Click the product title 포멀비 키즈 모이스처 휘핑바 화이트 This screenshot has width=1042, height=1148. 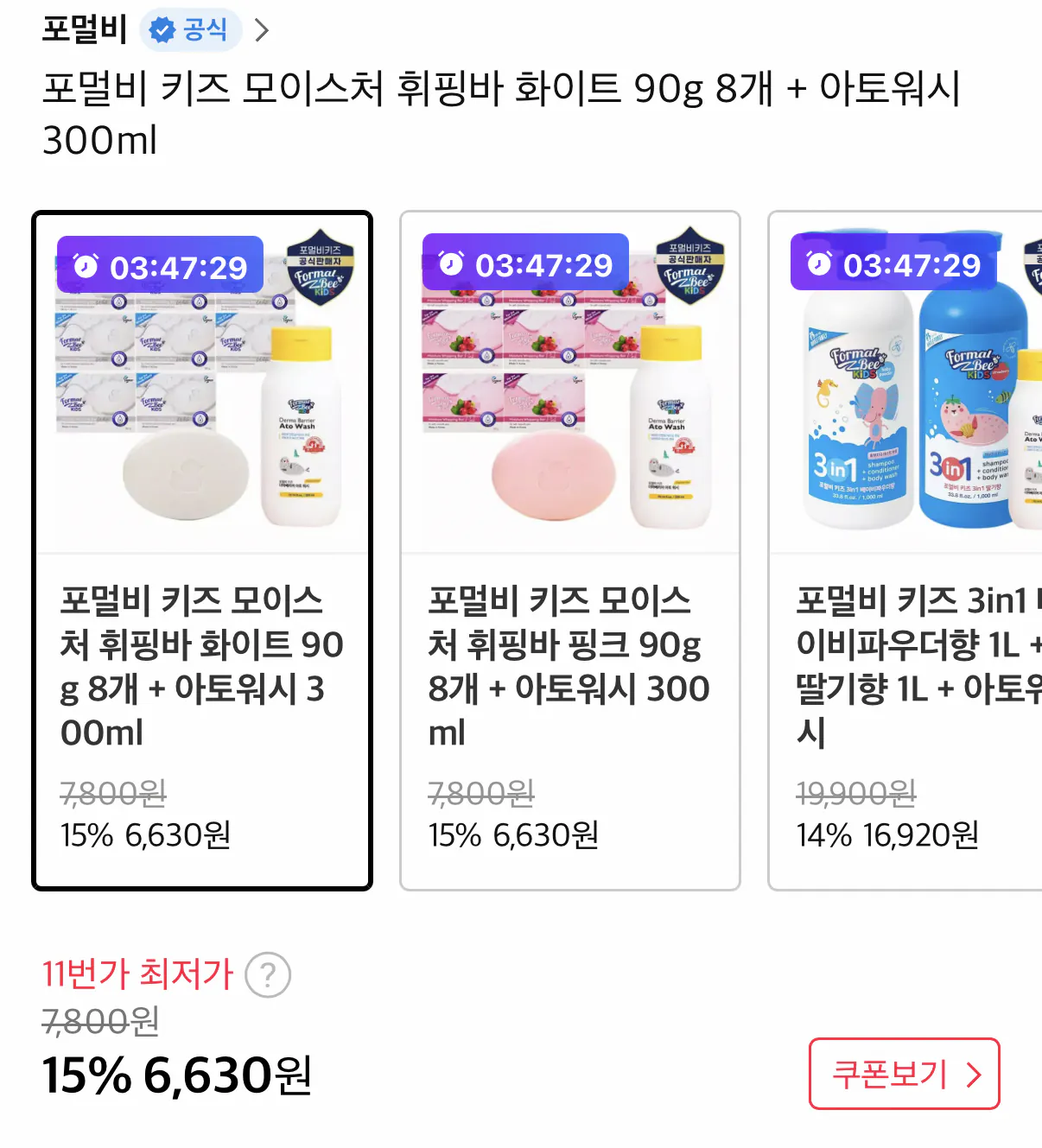pos(505,111)
